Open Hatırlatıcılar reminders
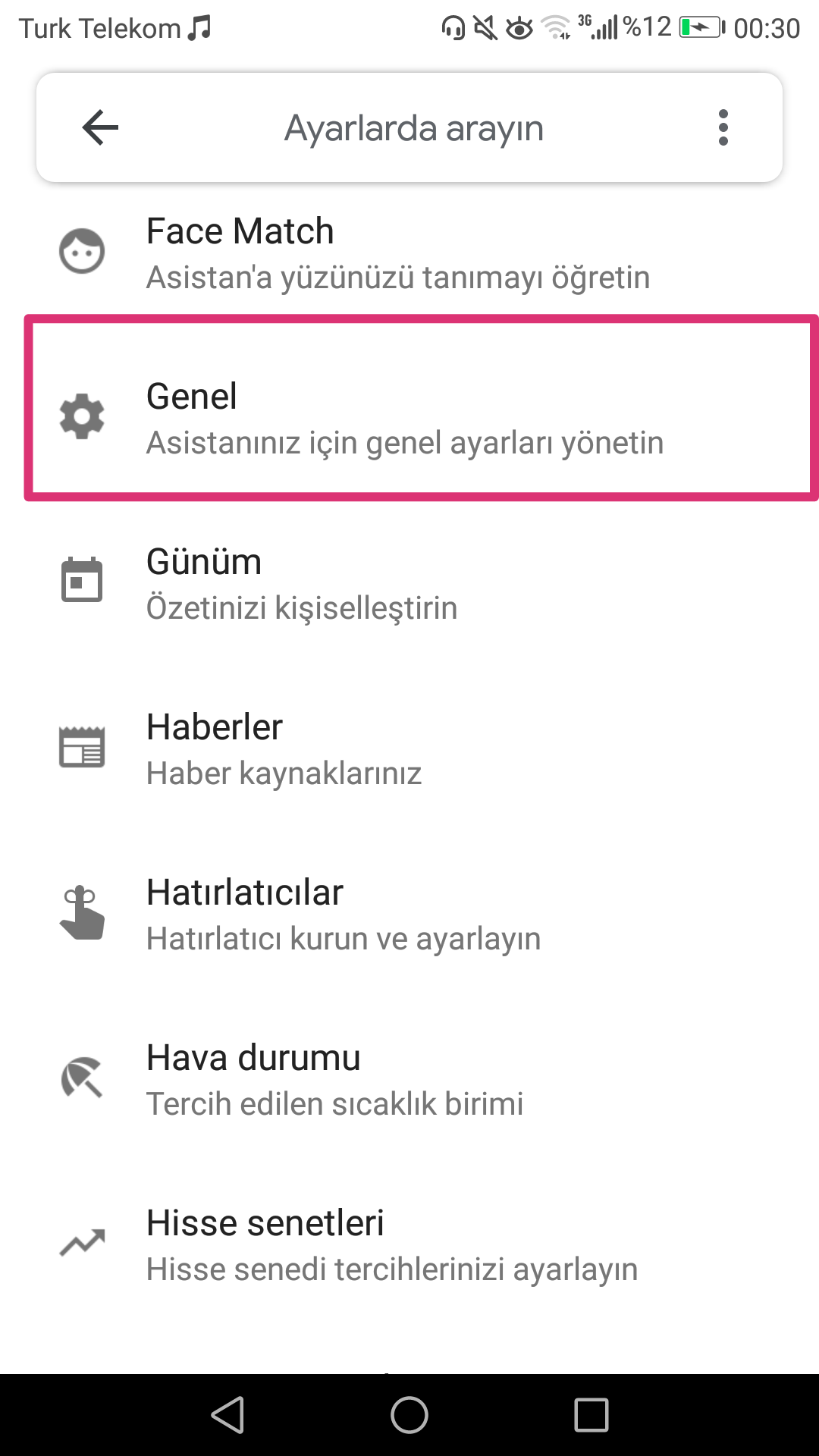Viewport: 819px width, 1456px height. pyautogui.click(x=409, y=914)
